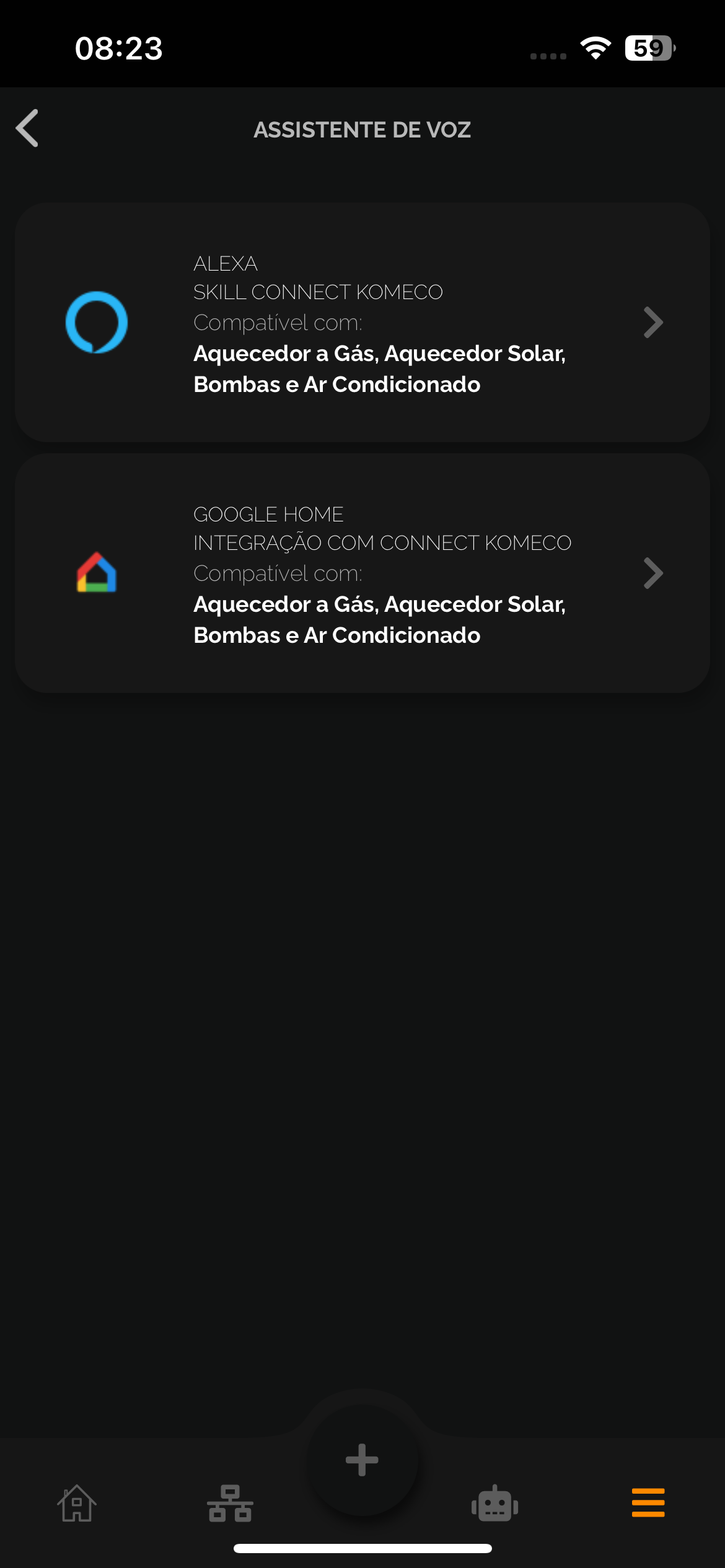
Task: Open the Alexa Skill Connect Komeco card
Action: pos(362,321)
